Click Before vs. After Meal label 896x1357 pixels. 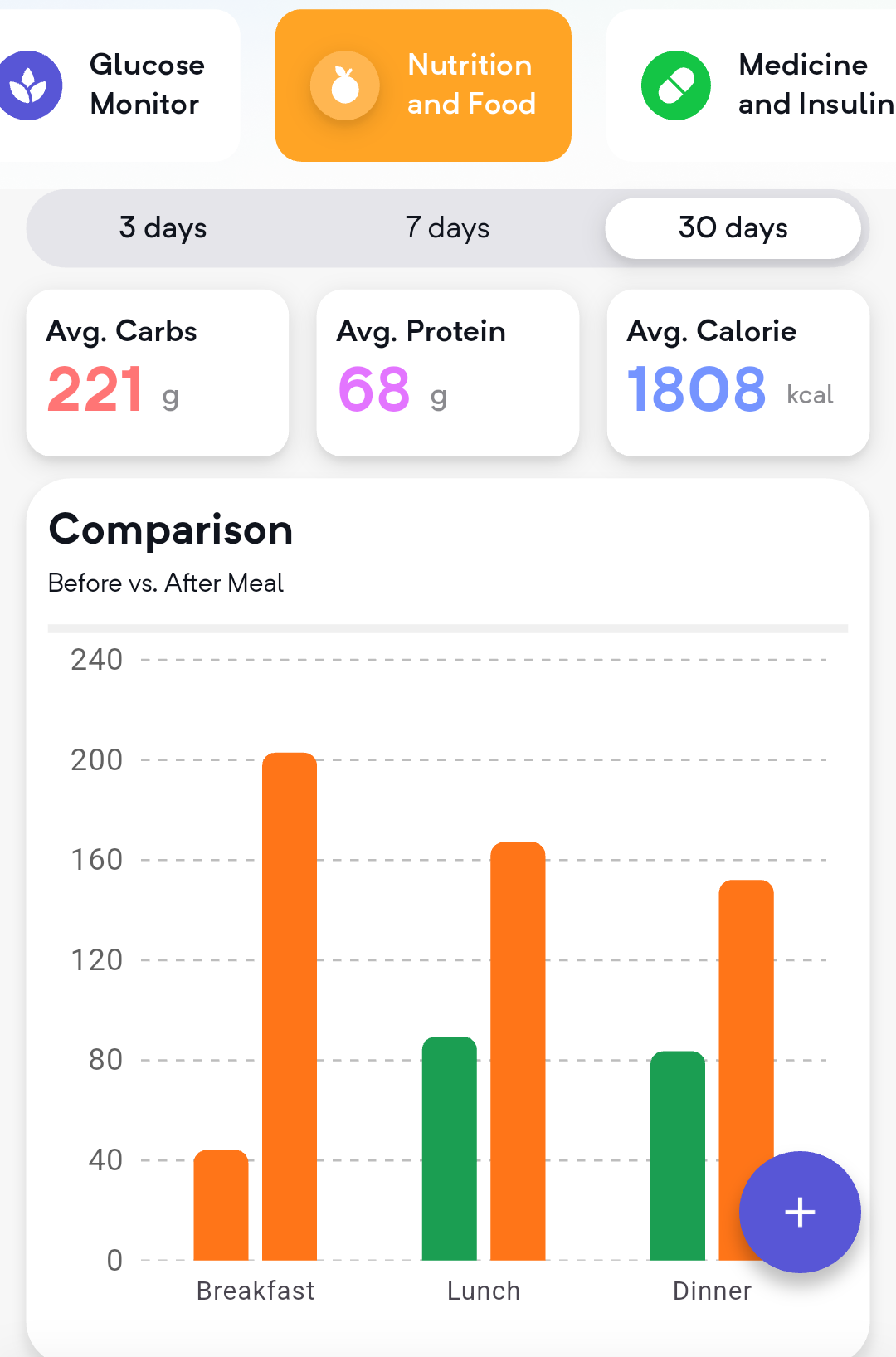pos(166,583)
